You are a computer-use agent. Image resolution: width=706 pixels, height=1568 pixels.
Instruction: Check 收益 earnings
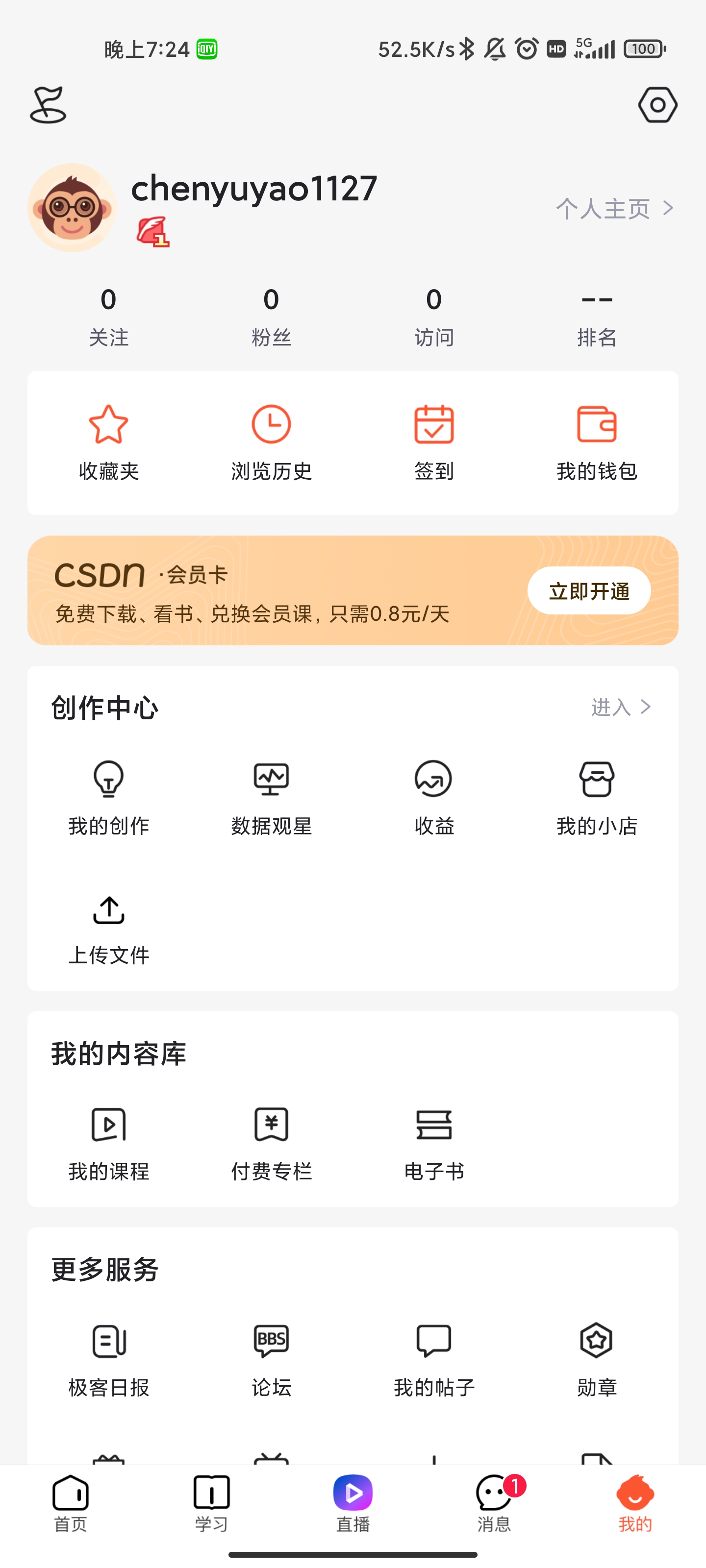point(434,797)
